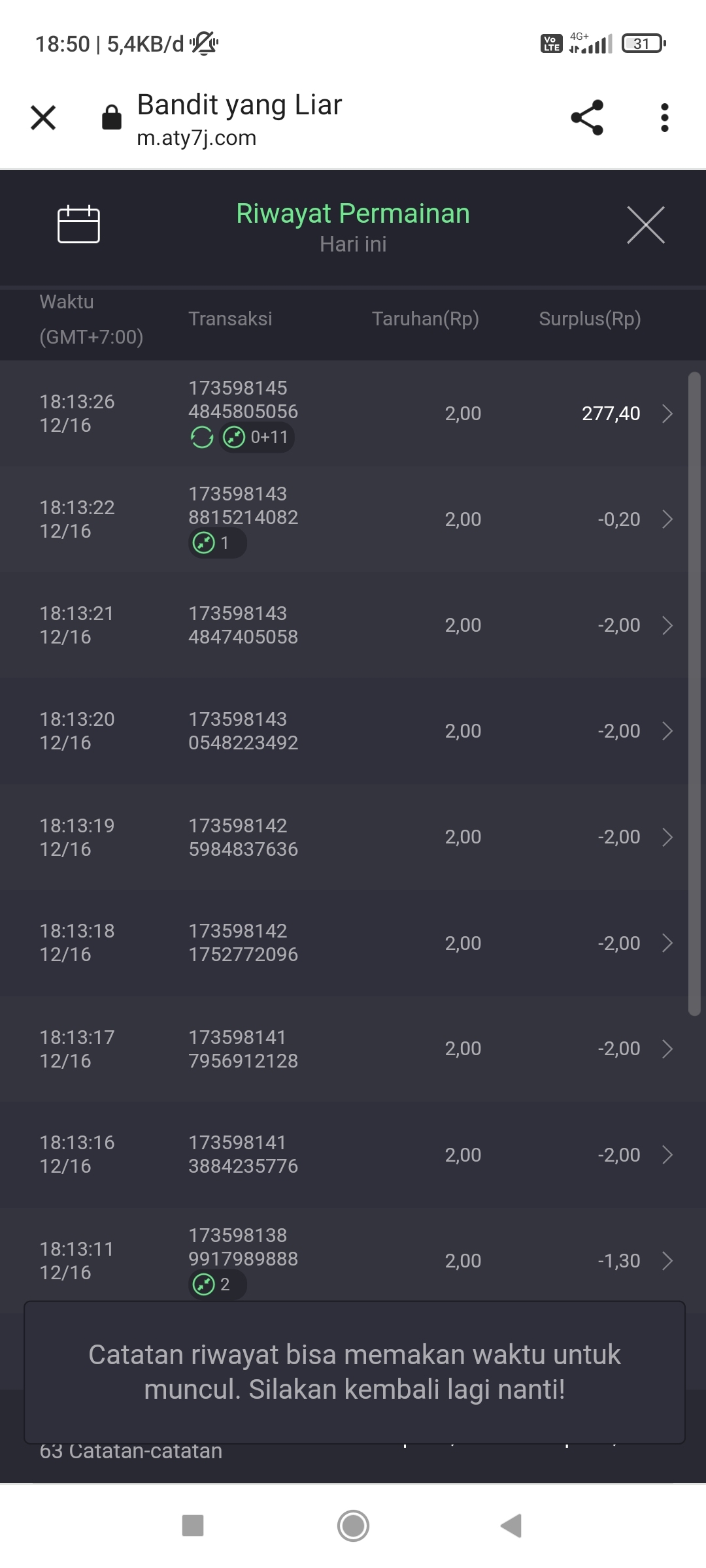
Task: Open the browser overflow menu
Action: 664,118
